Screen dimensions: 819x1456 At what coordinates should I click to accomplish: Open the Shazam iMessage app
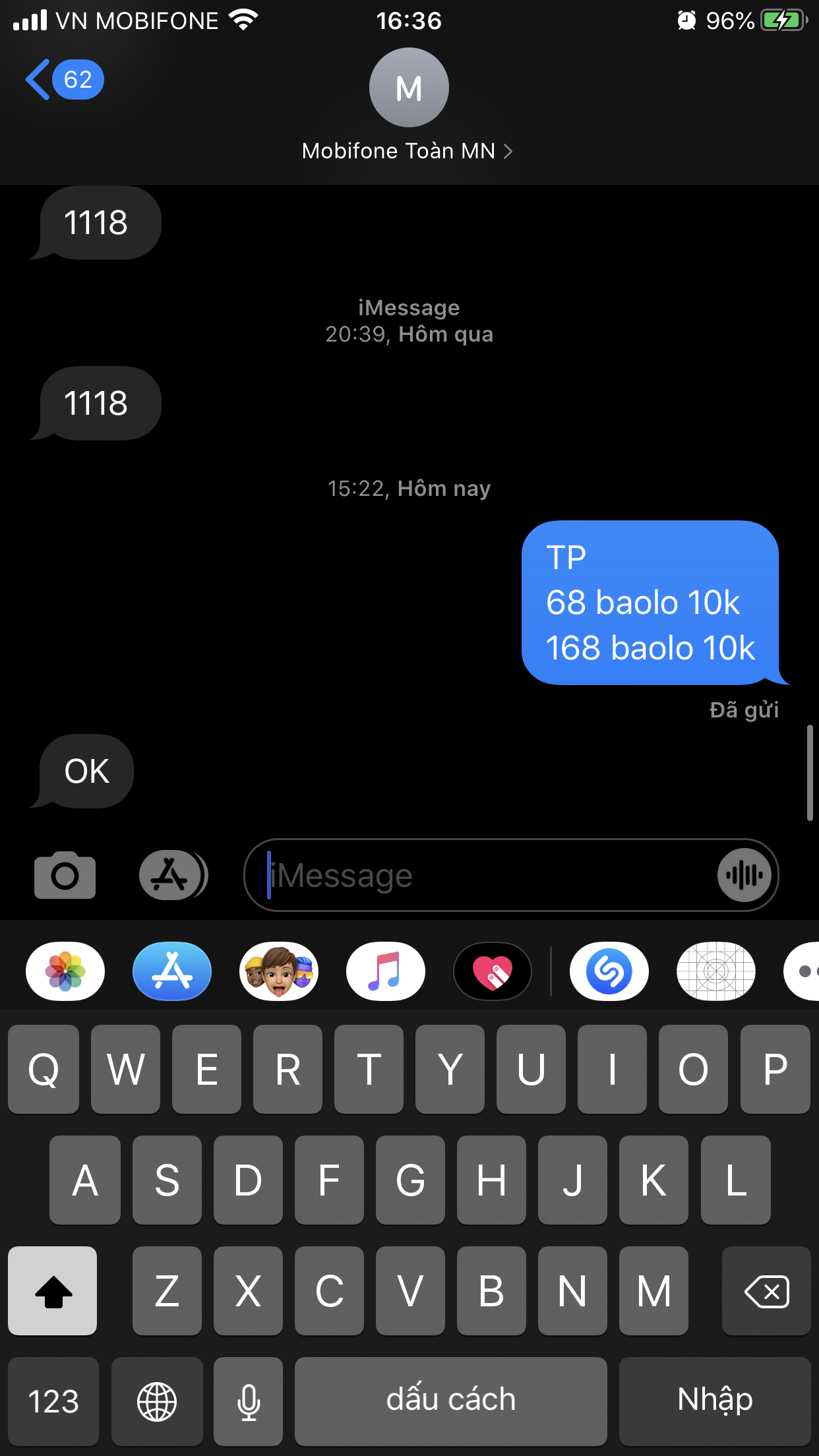tap(609, 971)
